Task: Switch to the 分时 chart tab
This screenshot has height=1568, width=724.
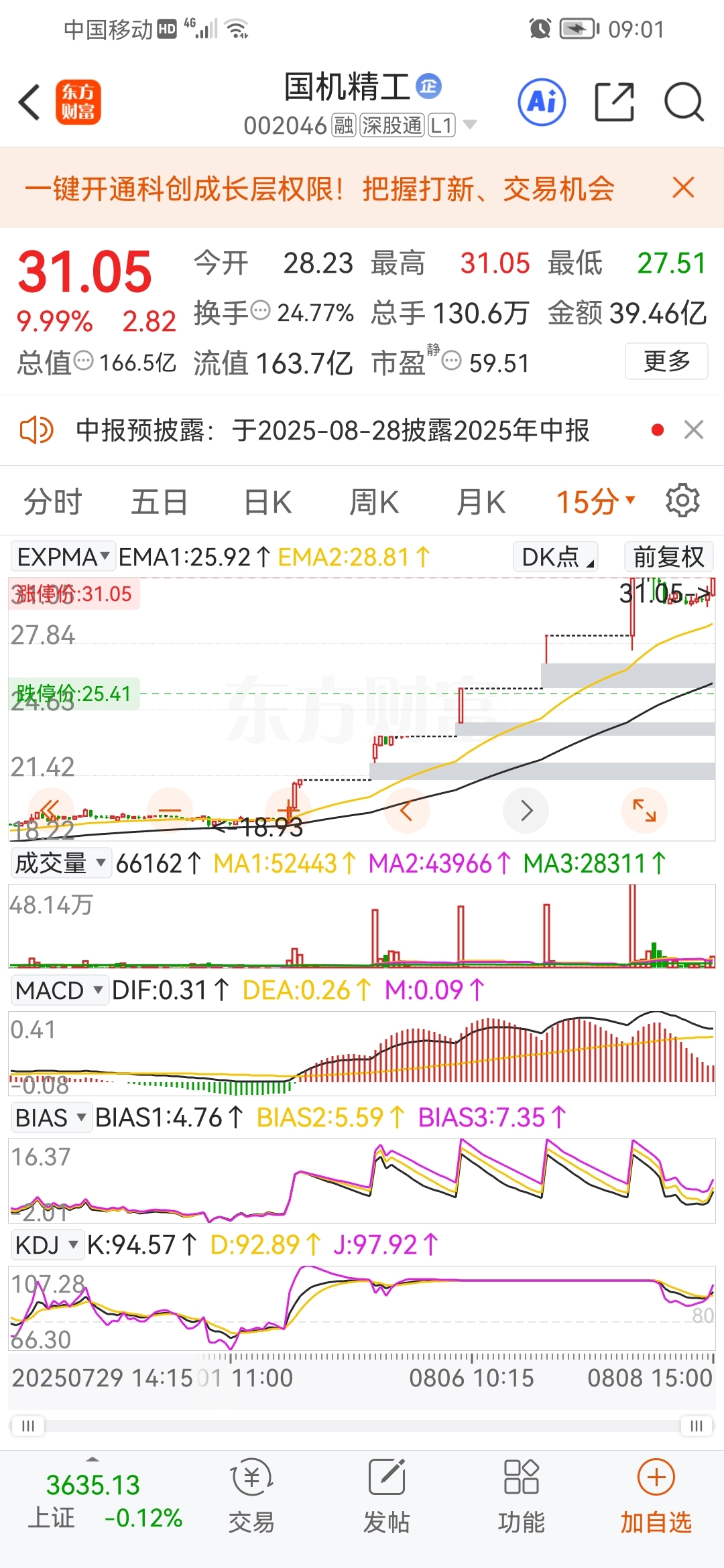Action: [x=52, y=502]
